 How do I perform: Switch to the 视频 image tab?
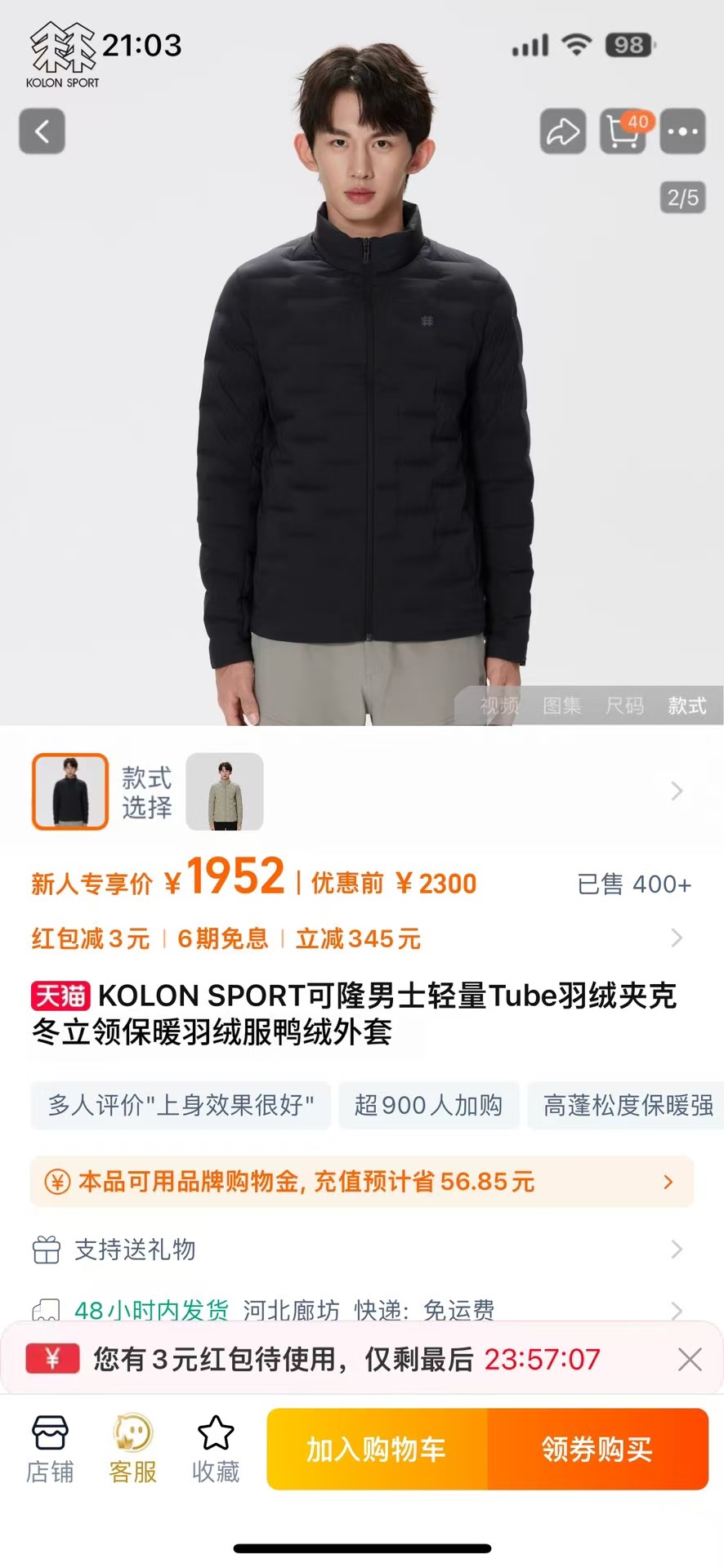(498, 706)
